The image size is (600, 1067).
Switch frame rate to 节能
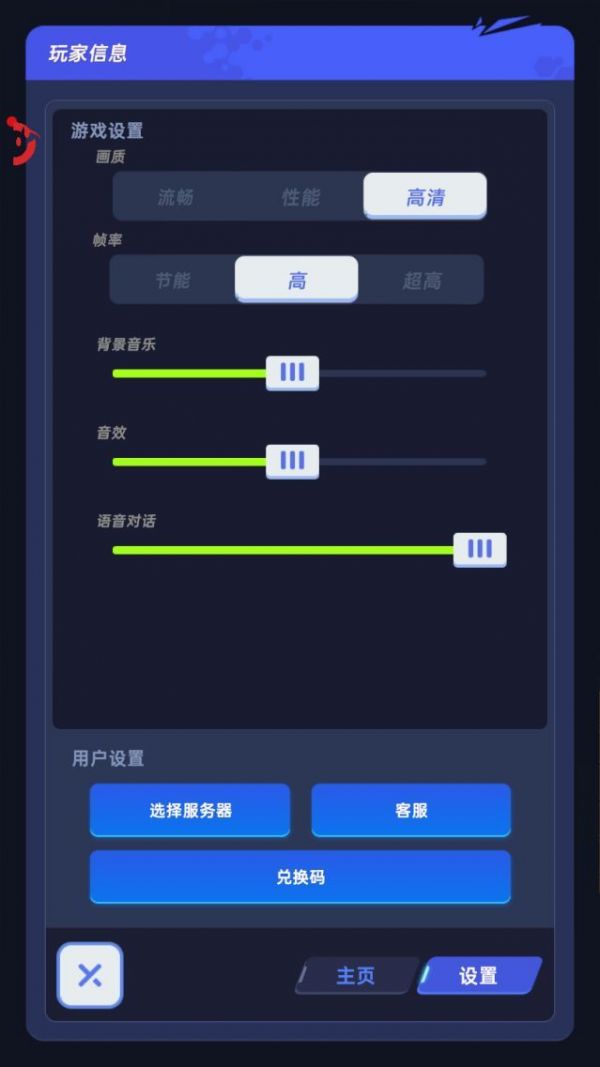pos(172,281)
